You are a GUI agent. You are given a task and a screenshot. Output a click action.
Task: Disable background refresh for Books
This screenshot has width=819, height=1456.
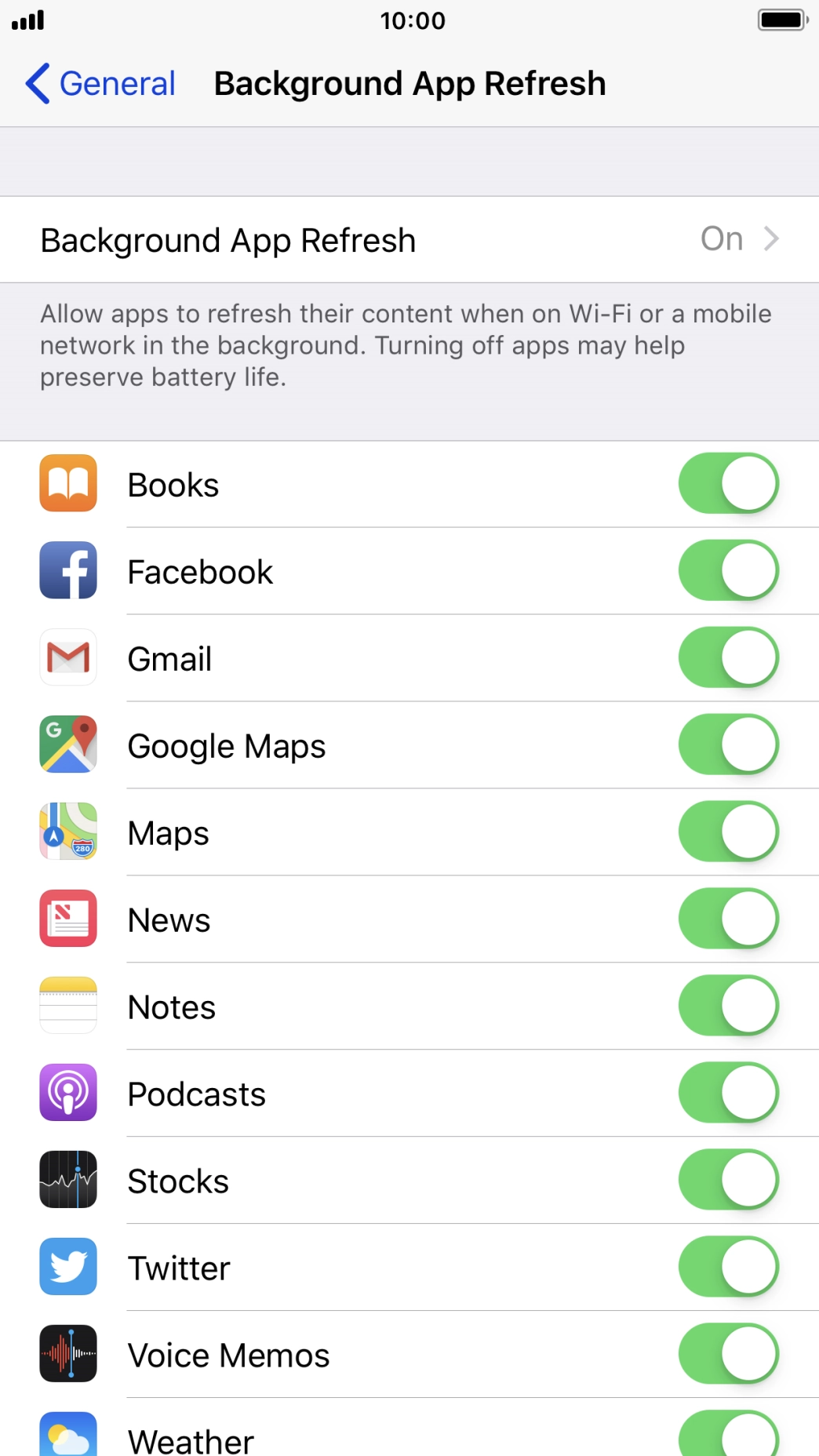[x=728, y=484]
